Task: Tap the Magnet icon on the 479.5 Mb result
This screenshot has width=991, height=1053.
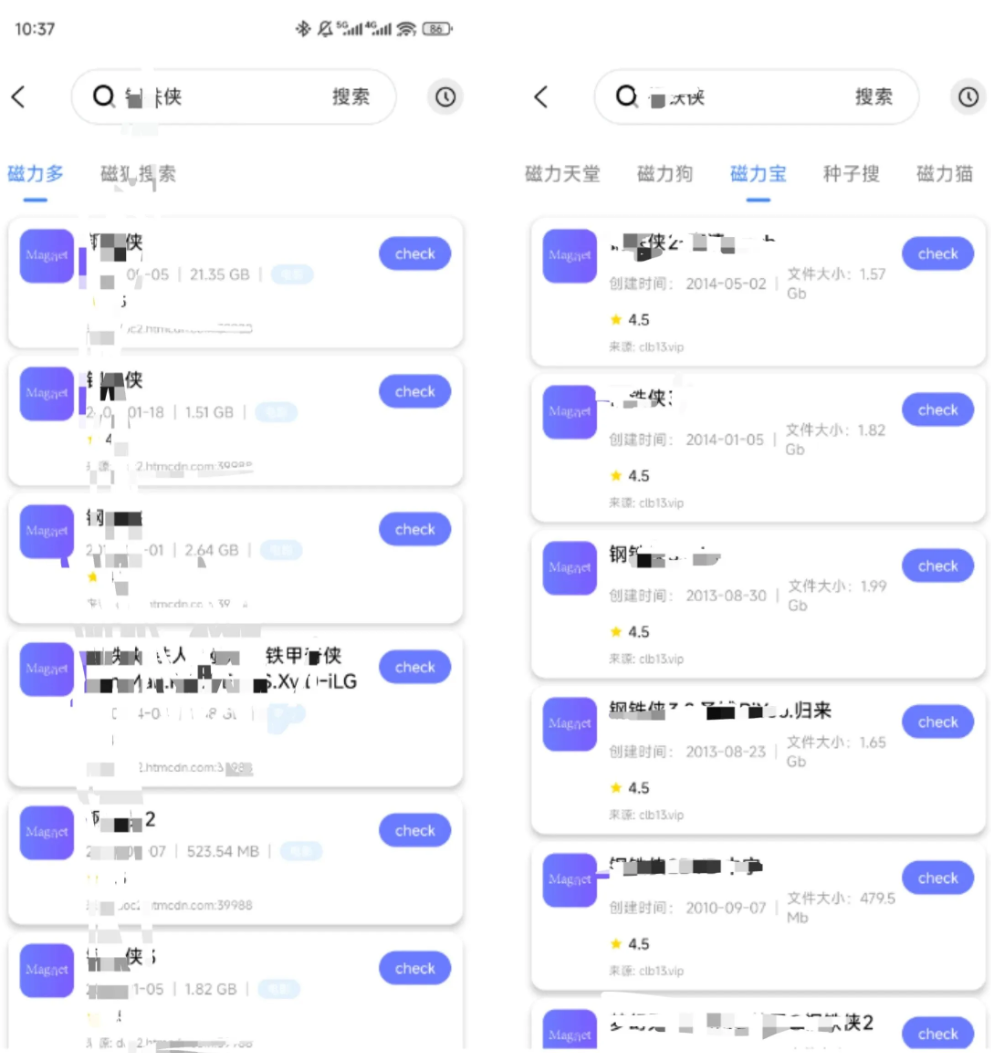Action: point(568,880)
